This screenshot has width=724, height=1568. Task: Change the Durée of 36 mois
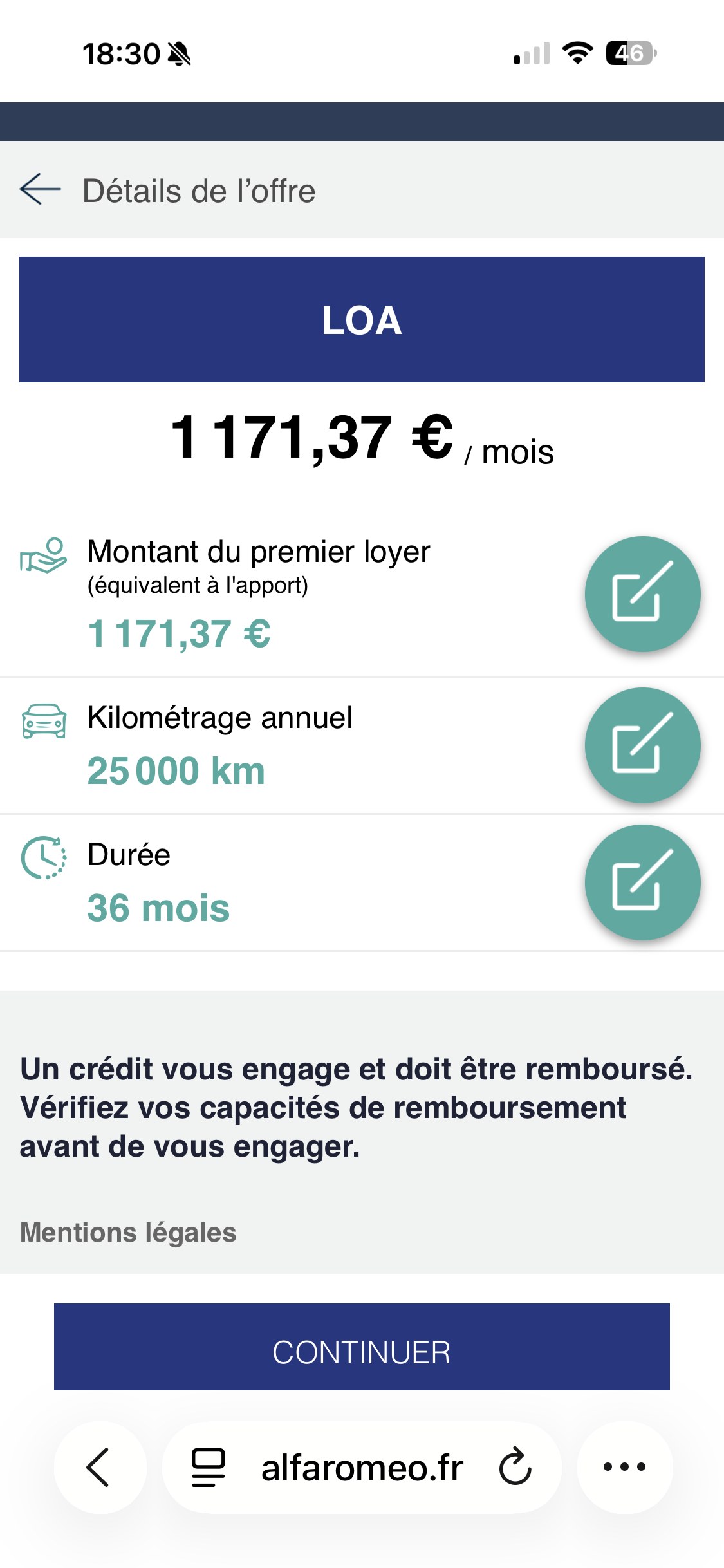coord(642,882)
